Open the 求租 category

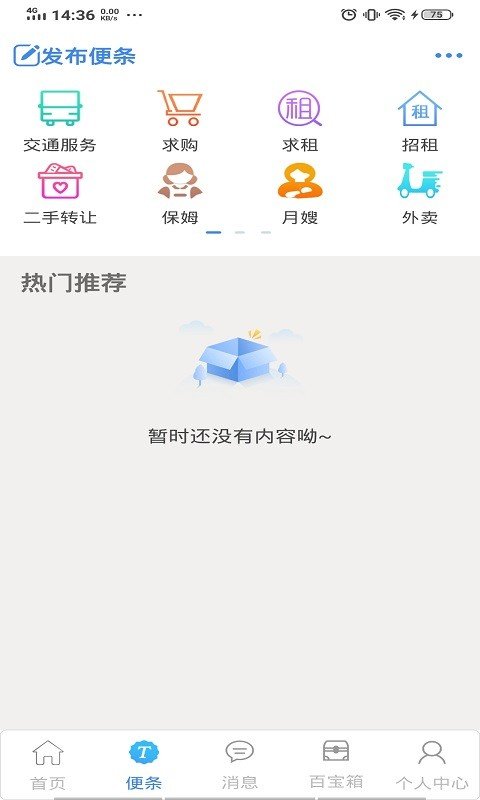tap(300, 121)
